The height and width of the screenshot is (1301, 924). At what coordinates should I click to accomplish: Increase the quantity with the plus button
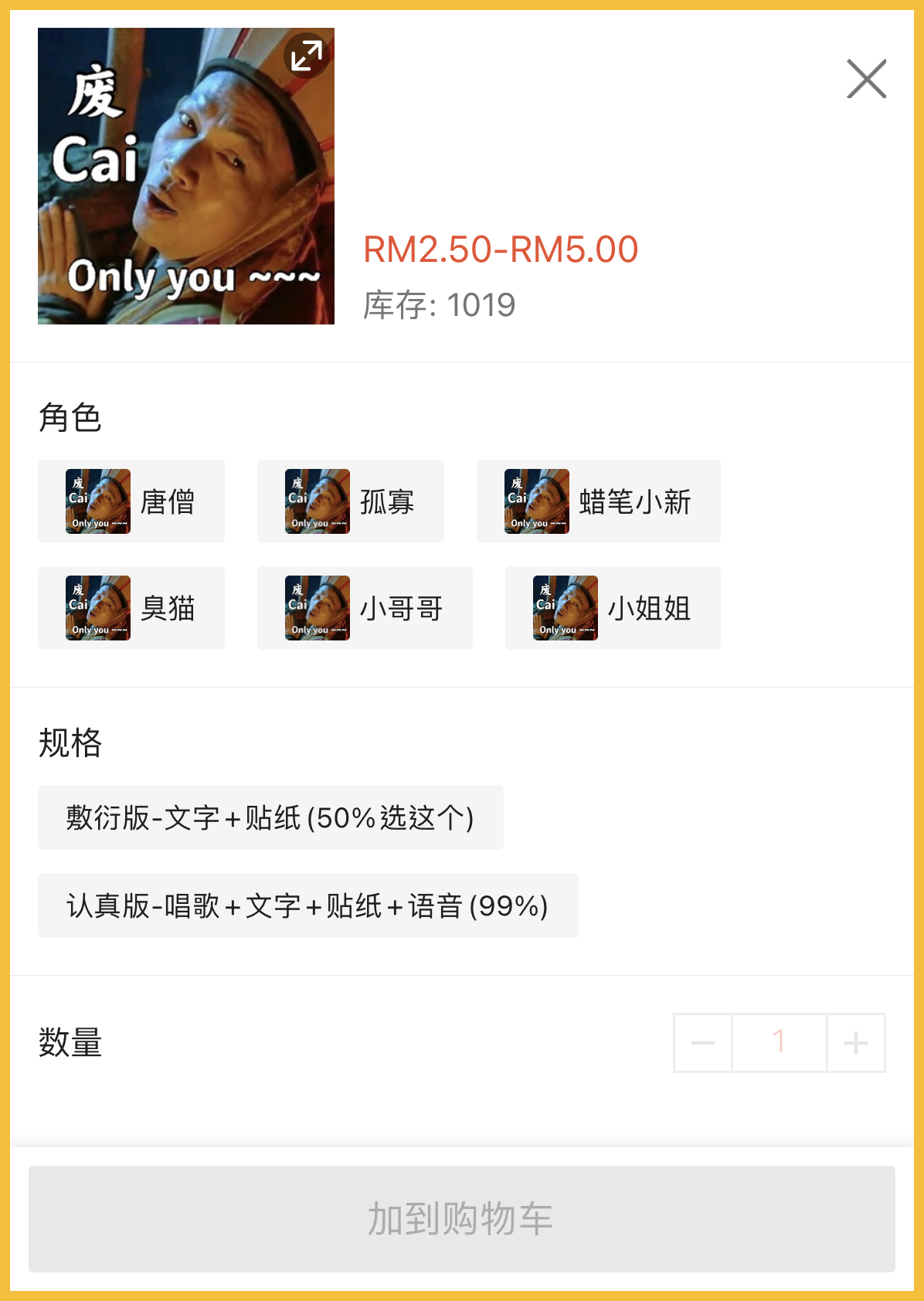(x=856, y=1043)
